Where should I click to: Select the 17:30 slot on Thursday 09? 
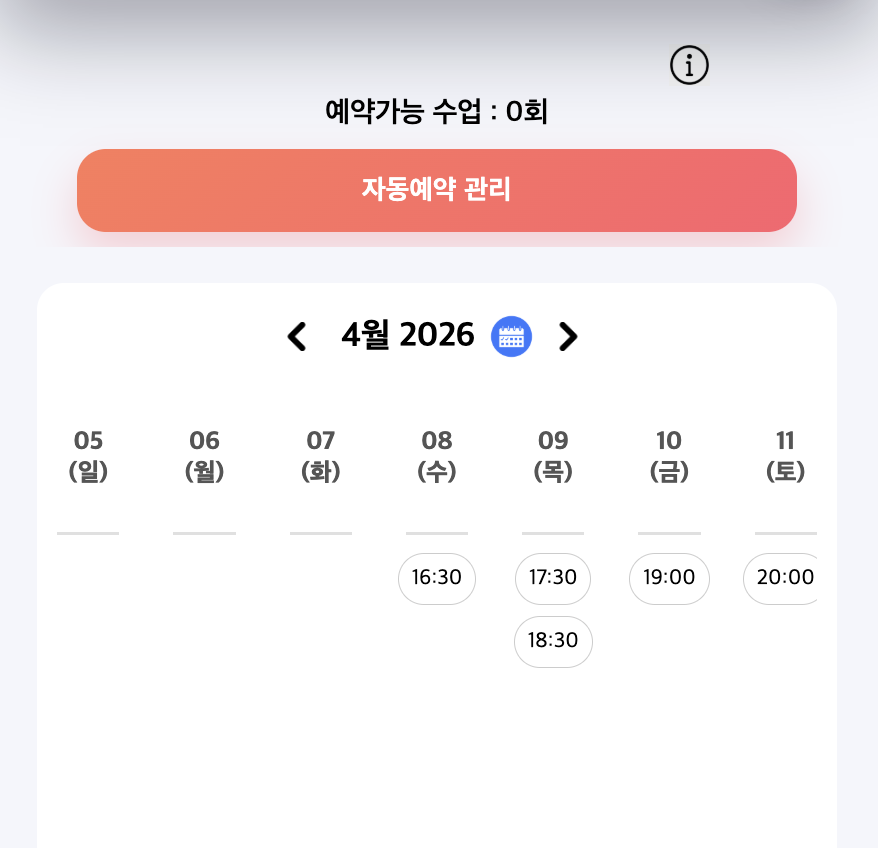tap(553, 579)
